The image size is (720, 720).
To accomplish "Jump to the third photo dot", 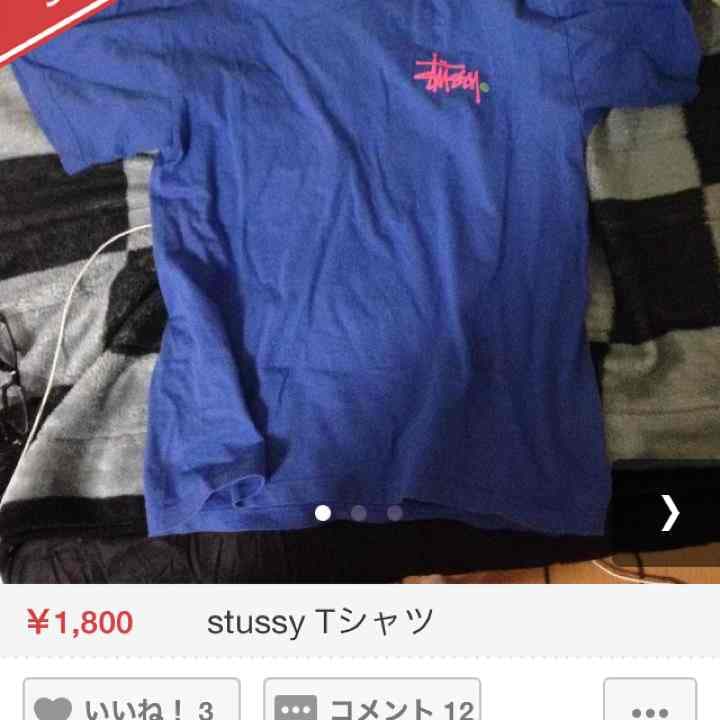I will (x=395, y=513).
